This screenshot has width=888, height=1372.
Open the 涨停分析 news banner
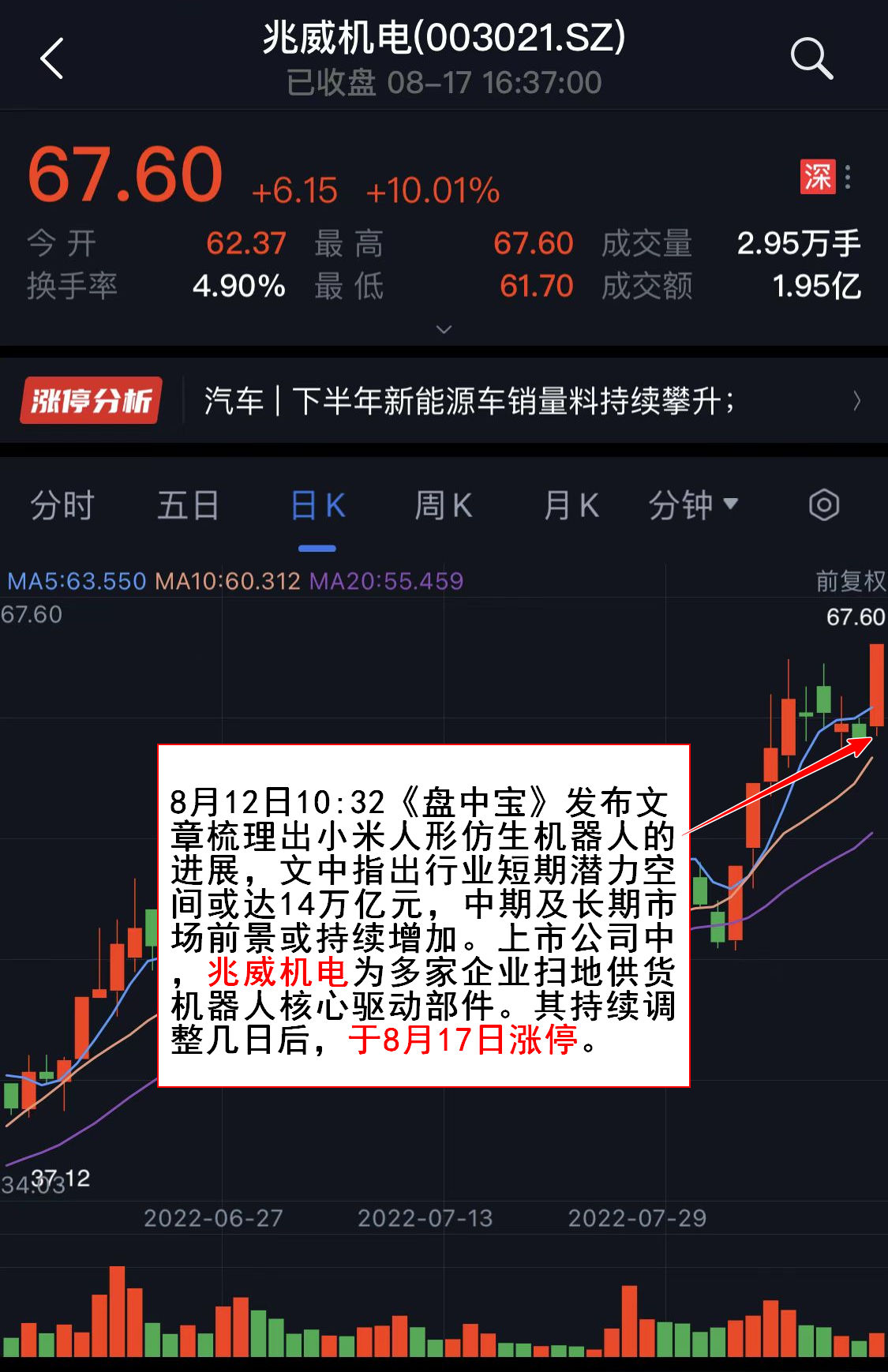[x=442, y=401]
